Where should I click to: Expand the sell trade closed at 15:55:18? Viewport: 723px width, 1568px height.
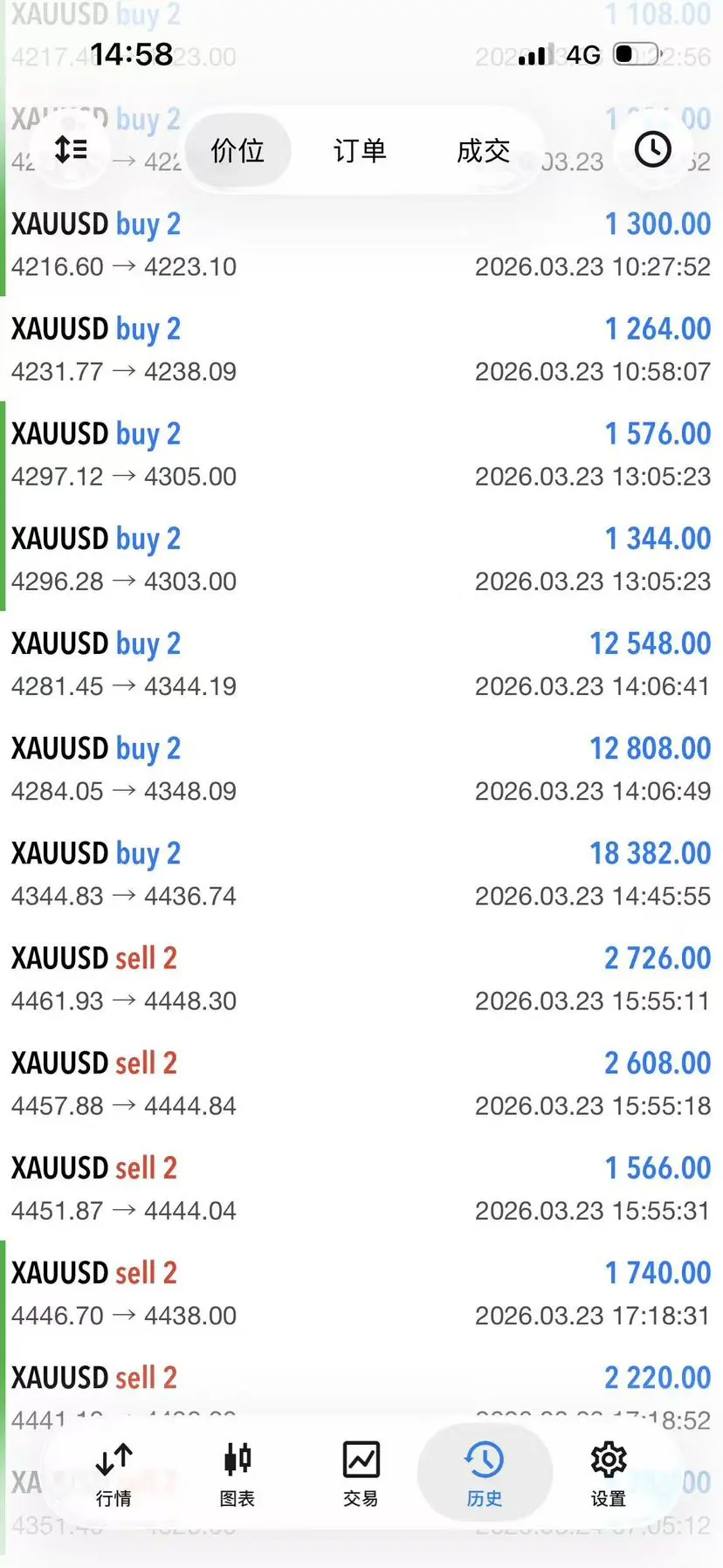[361, 1083]
